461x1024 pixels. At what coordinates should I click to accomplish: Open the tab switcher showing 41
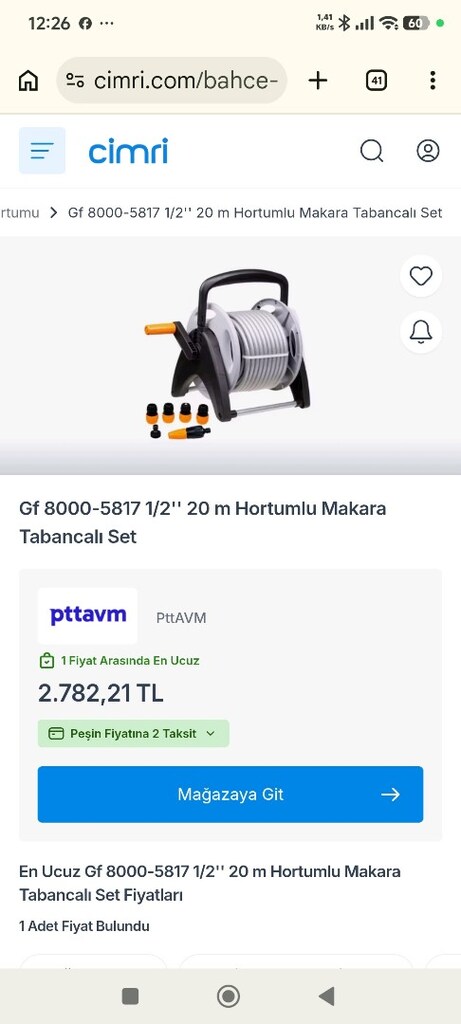point(376,80)
